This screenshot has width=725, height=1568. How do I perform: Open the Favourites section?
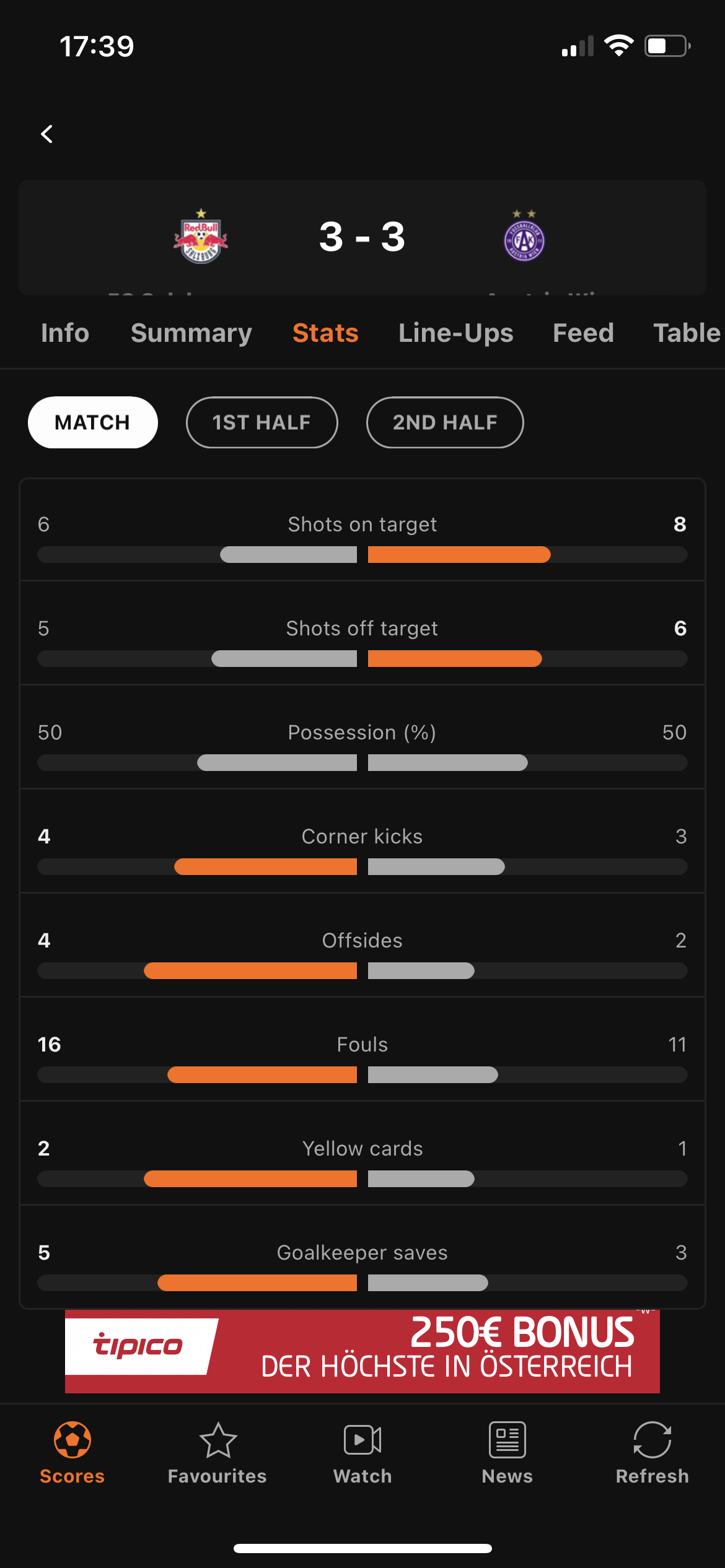217,1453
